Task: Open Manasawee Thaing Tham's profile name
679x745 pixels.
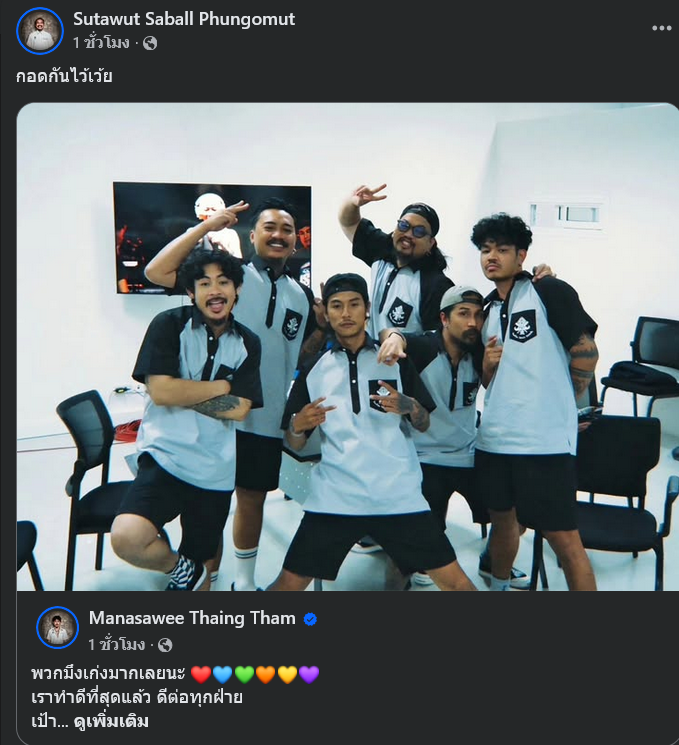Action: (192, 618)
